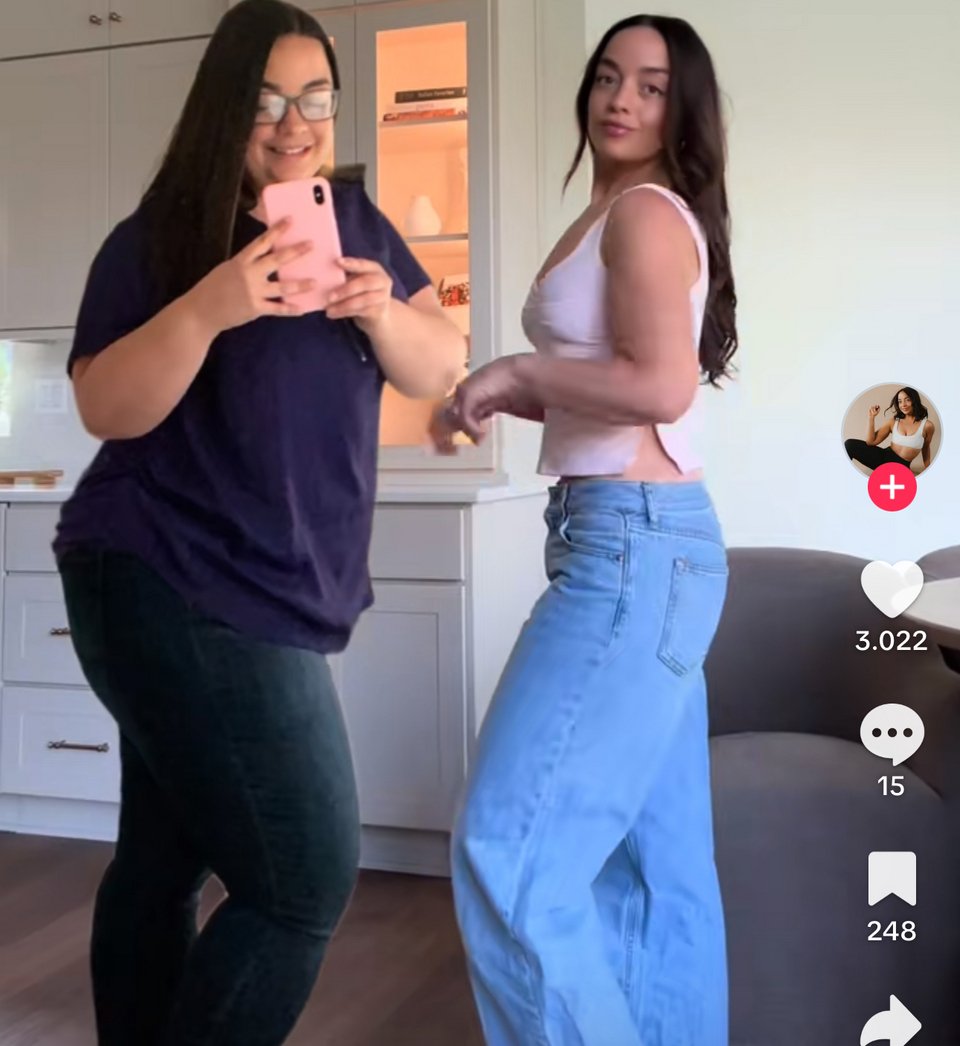
Task: Open the creator's profile picture
Action: pos(891,428)
